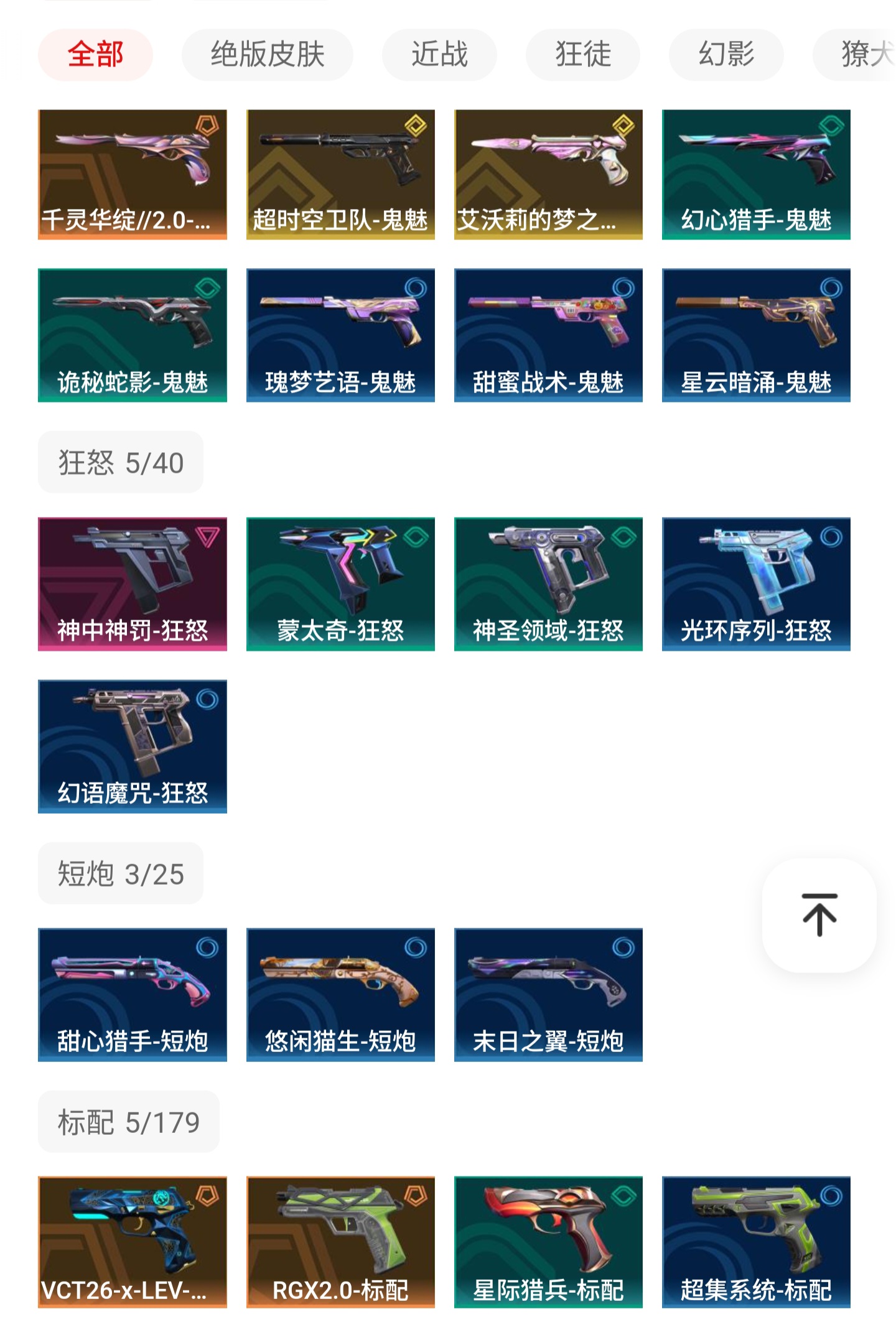View the 光环序列-狂怒 skin tile

756,584
